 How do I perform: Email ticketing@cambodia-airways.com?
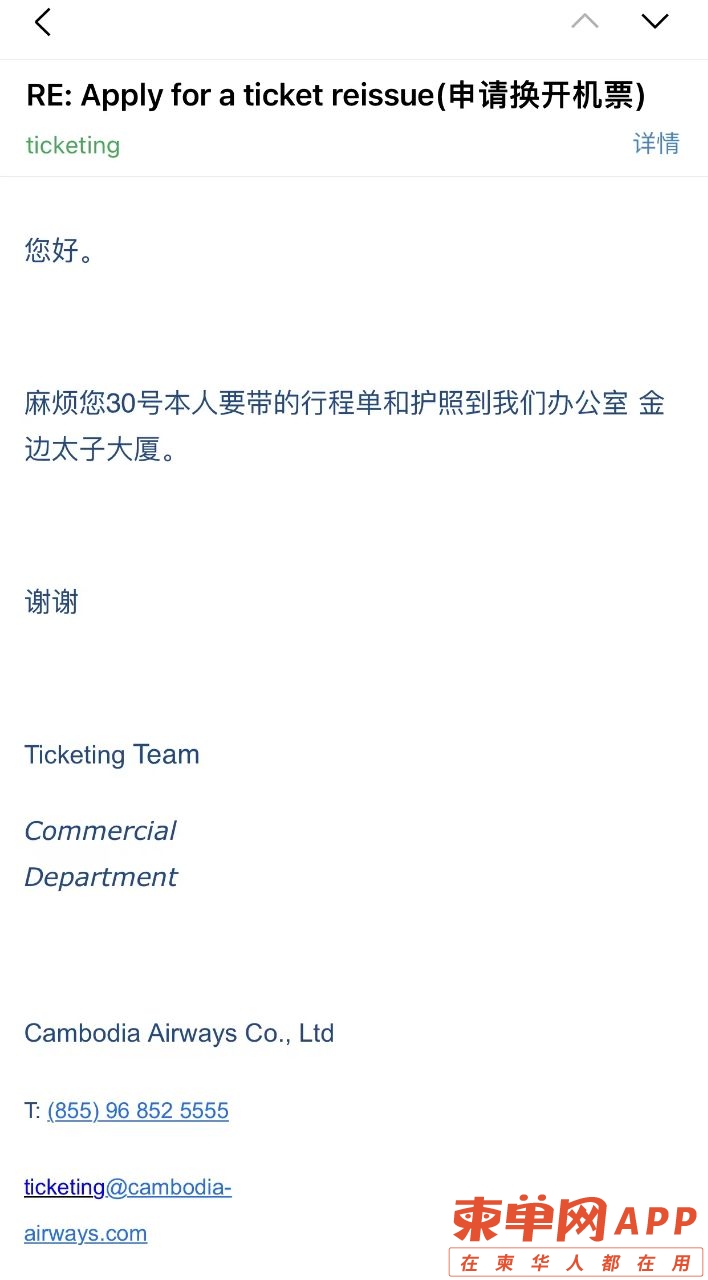[128, 1188]
